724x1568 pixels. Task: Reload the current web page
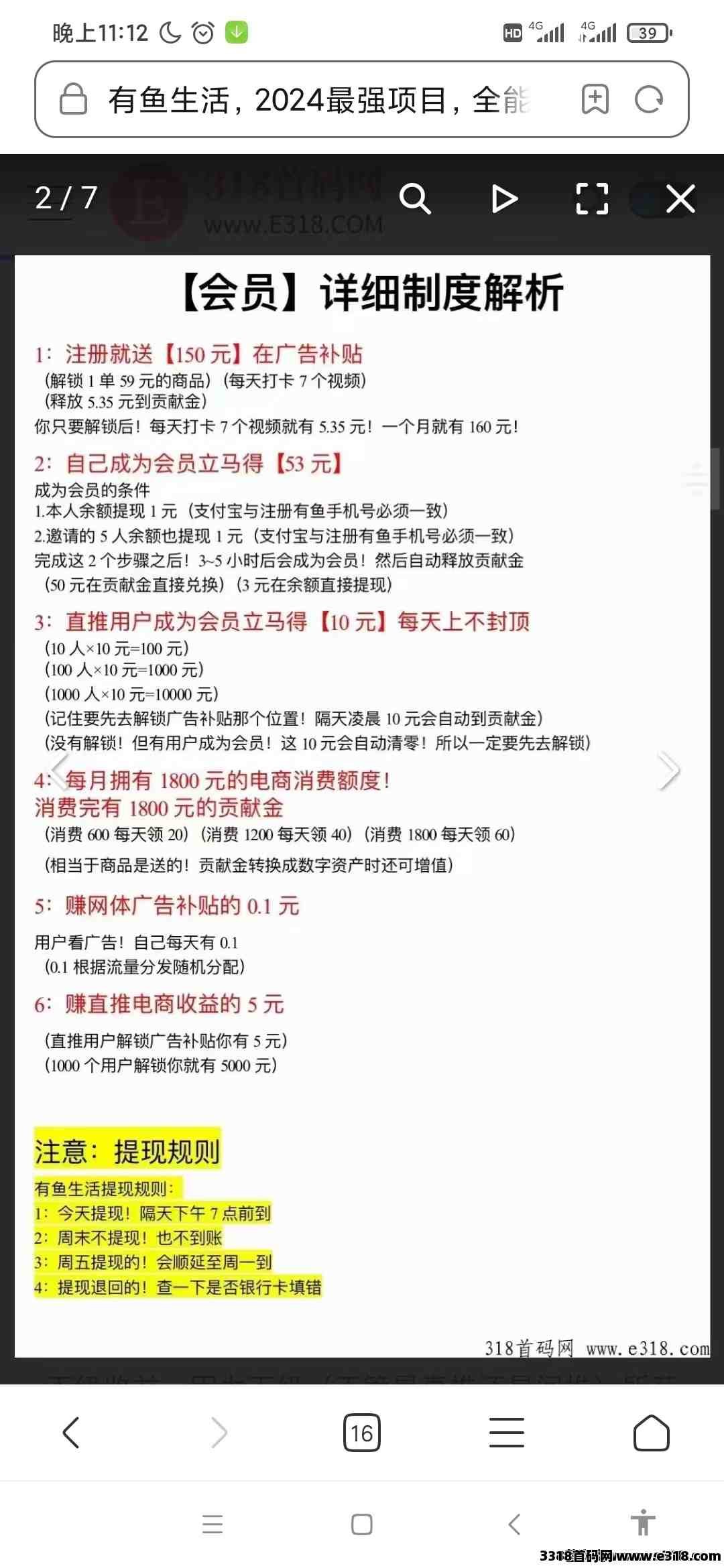(648, 100)
